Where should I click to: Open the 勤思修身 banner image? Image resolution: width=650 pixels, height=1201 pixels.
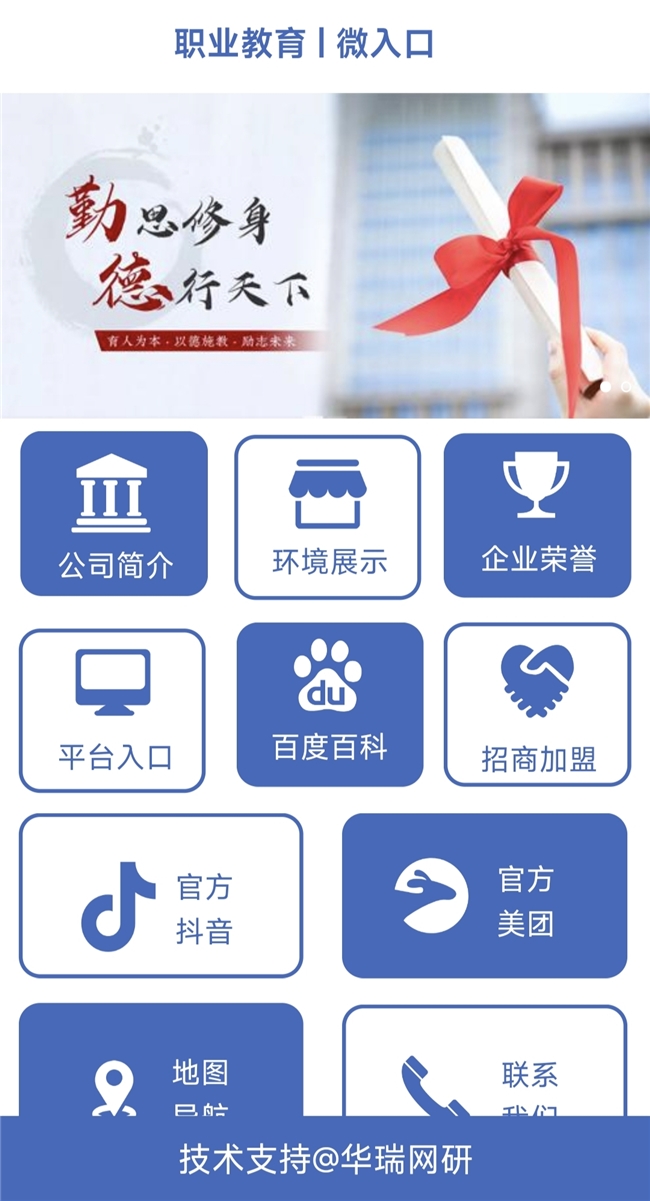325,255
